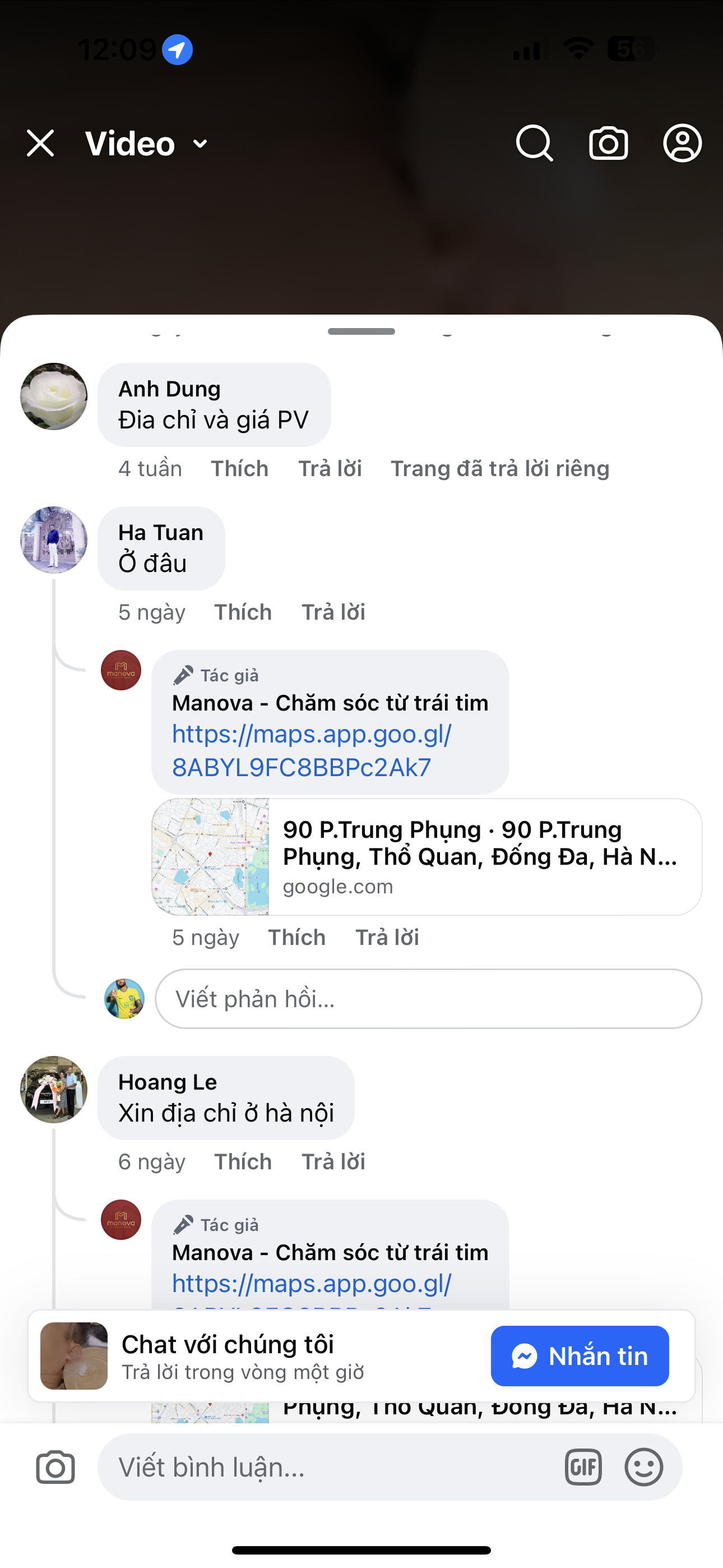Tap the 'Viết phản hồi...' reply field

[428, 999]
